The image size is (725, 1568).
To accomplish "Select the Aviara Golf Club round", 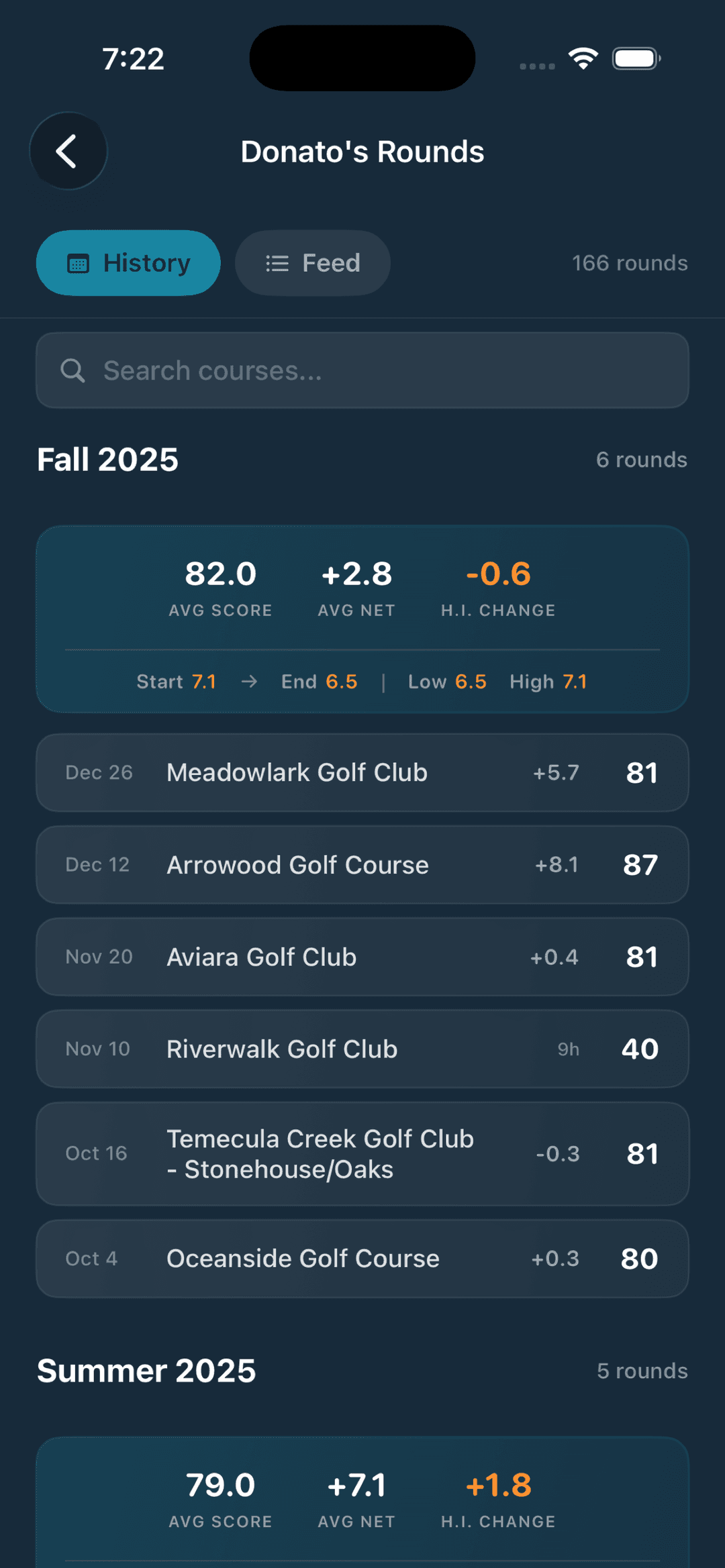I will [362, 957].
